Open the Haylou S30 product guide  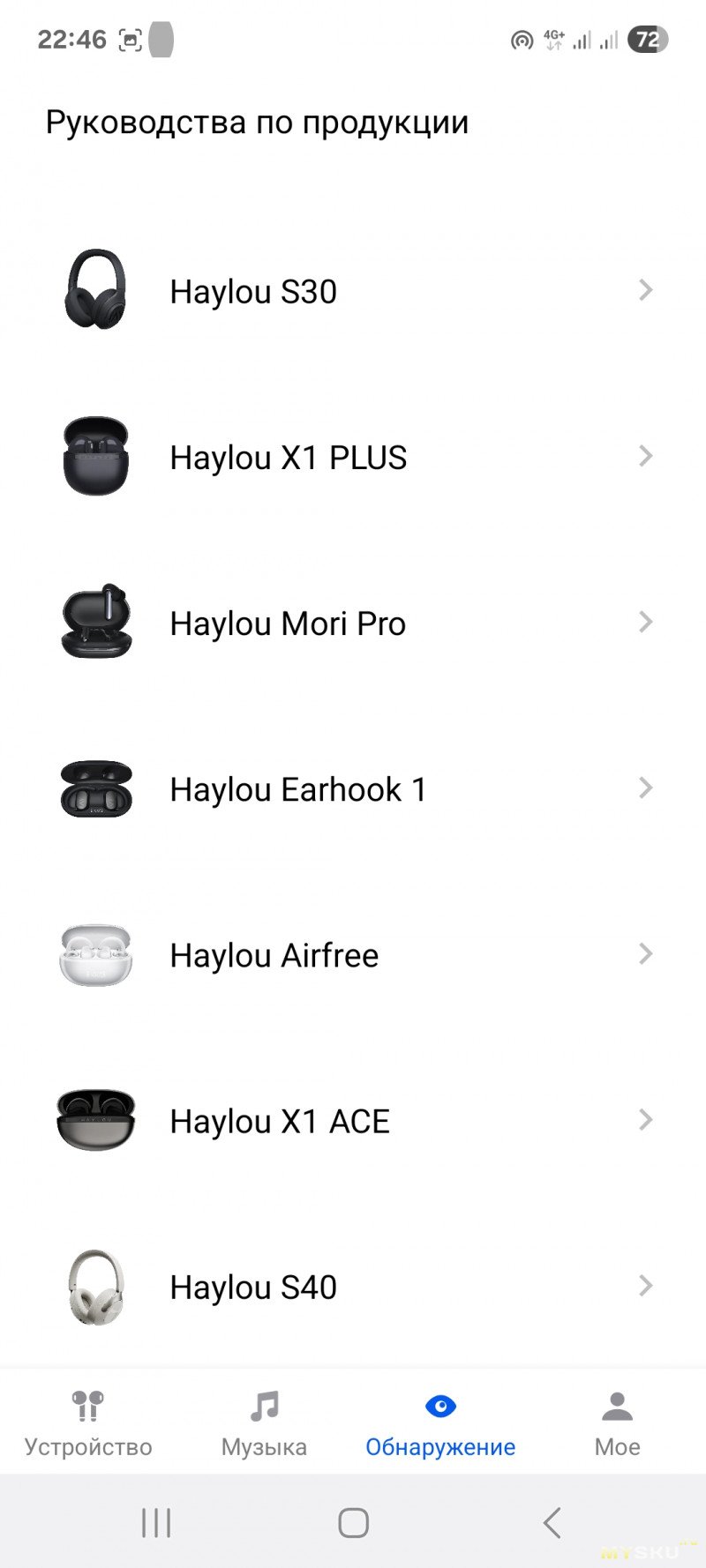click(353, 291)
